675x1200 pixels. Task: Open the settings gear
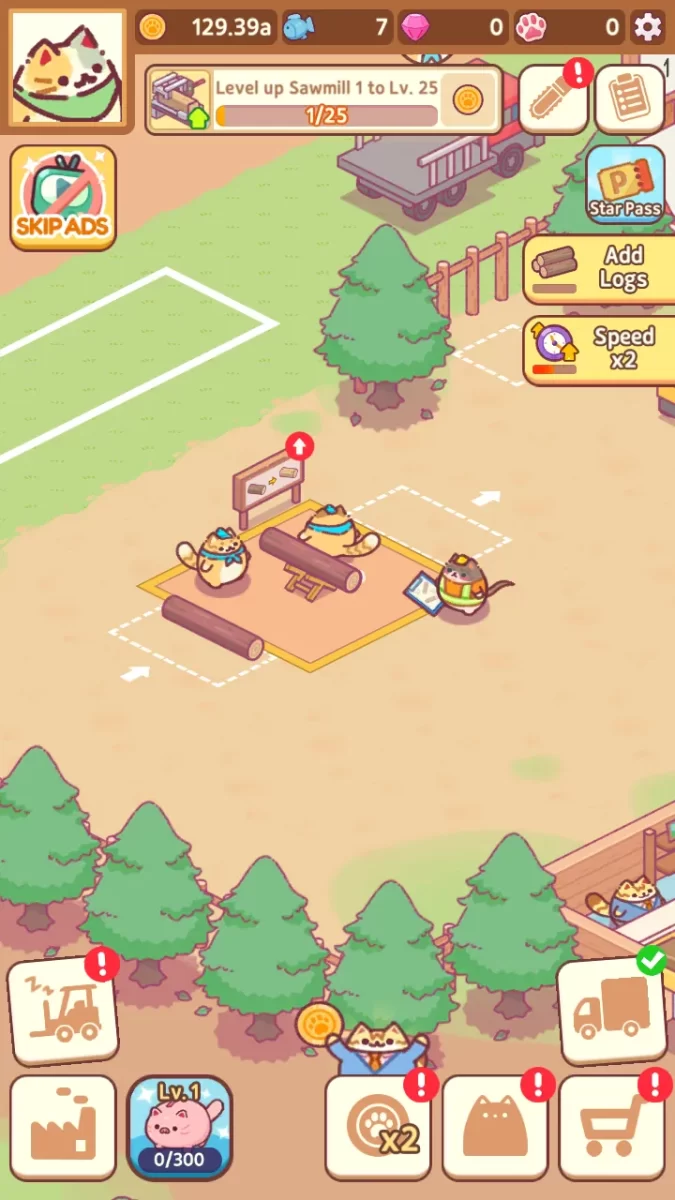pos(648,27)
